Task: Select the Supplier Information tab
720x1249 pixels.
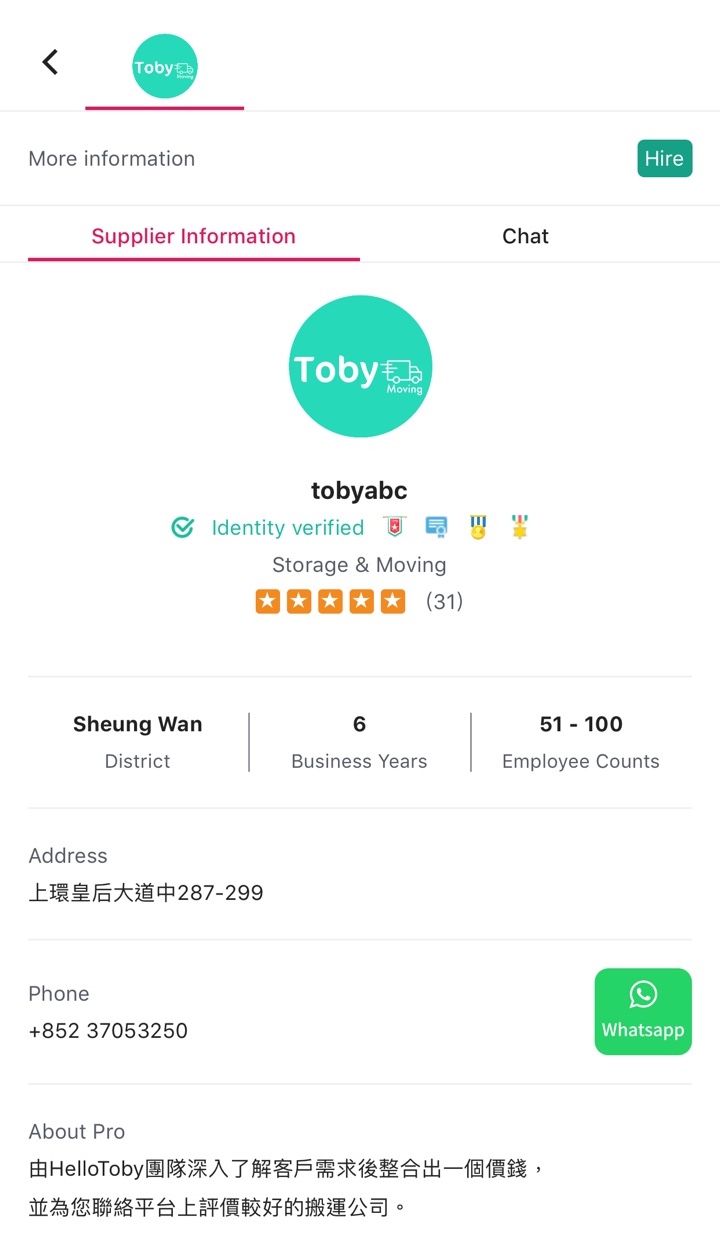Action: click(x=194, y=236)
